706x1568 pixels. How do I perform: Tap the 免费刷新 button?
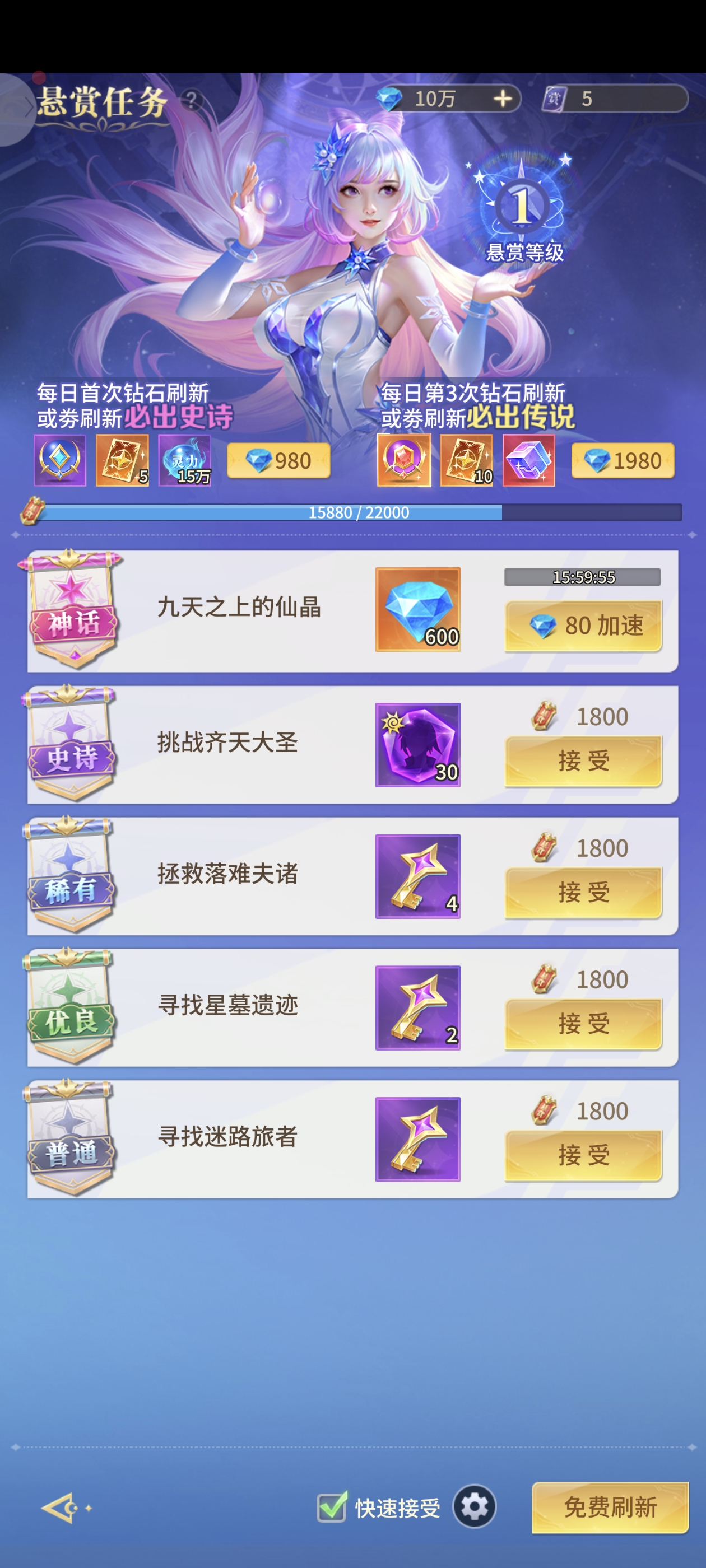click(610, 1507)
